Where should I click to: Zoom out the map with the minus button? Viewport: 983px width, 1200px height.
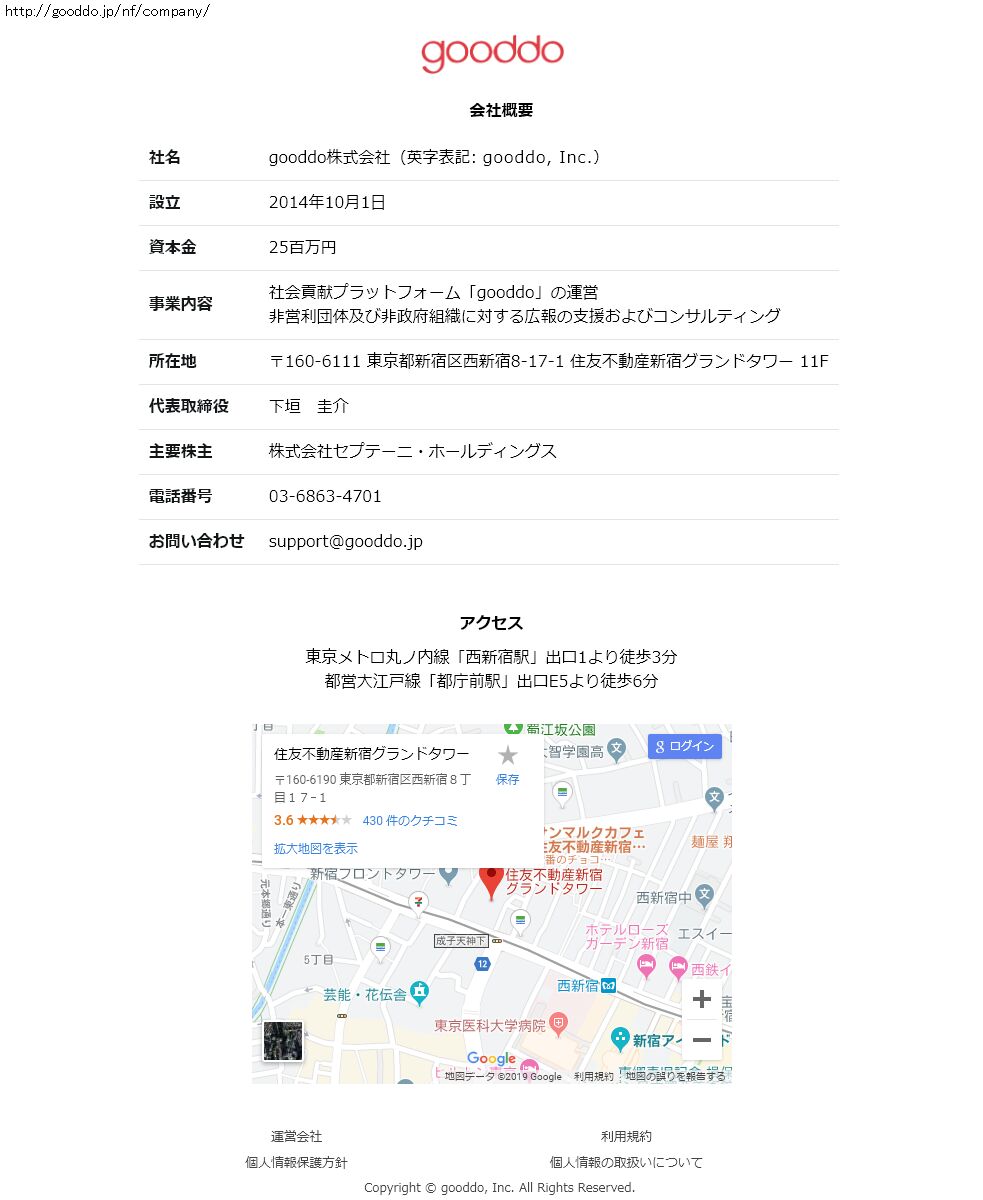pyautogui.click(x=702, y=1040)
